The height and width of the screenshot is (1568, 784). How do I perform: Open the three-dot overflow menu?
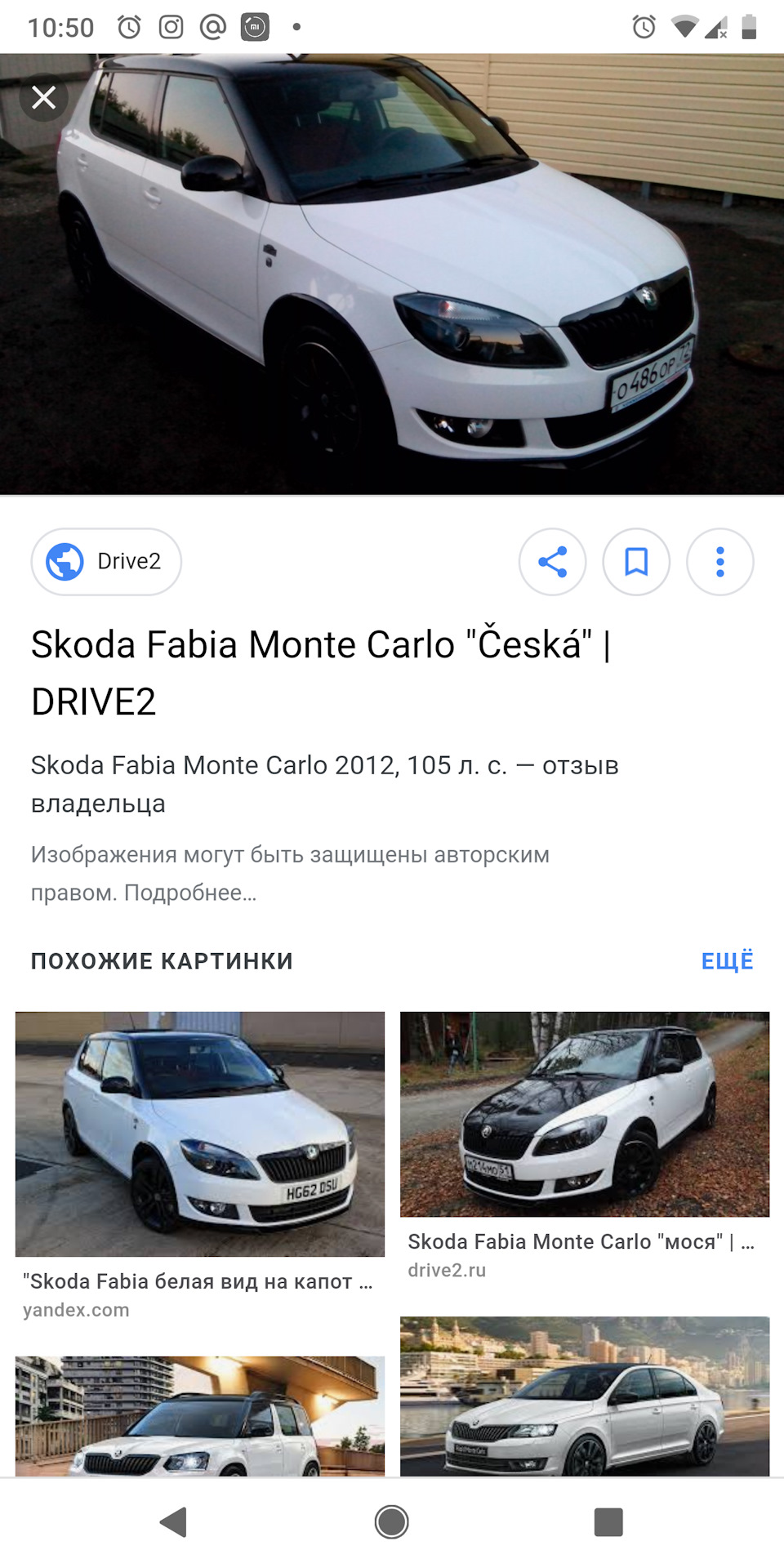[719, 562]
